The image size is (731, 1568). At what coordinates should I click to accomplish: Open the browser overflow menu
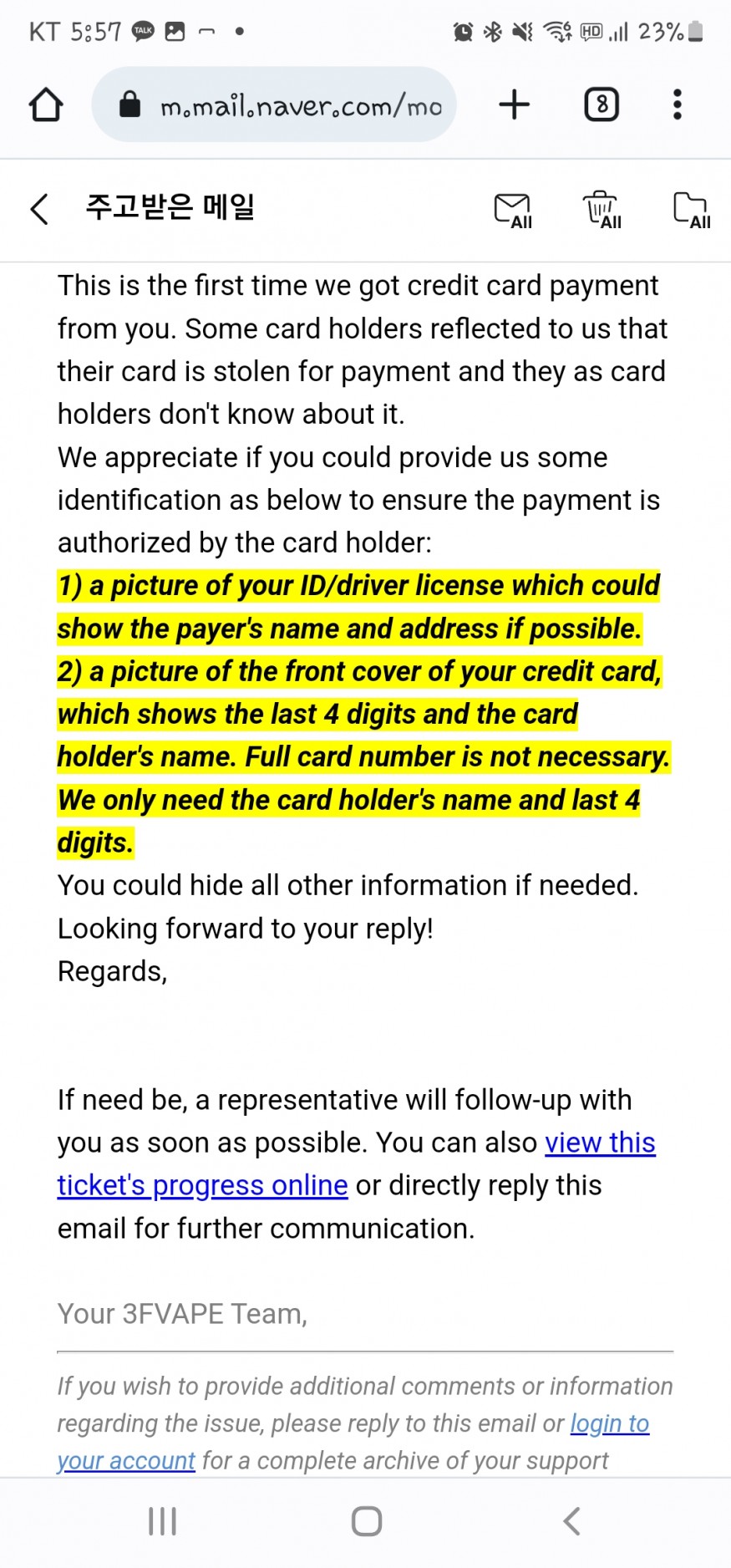pyautogui.click(x=677, y=104)
